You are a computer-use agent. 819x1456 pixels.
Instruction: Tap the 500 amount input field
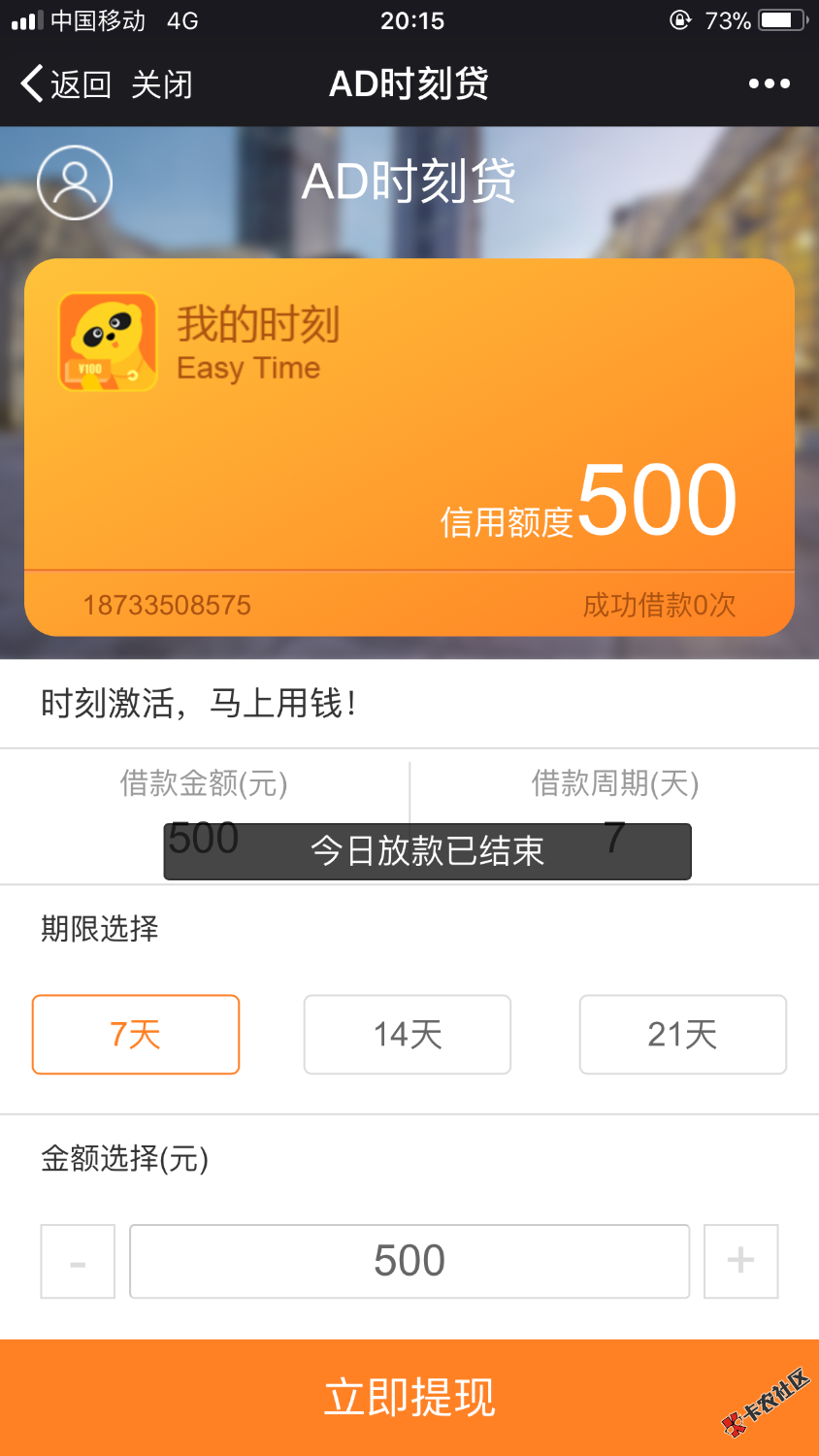coord(409,1261)
